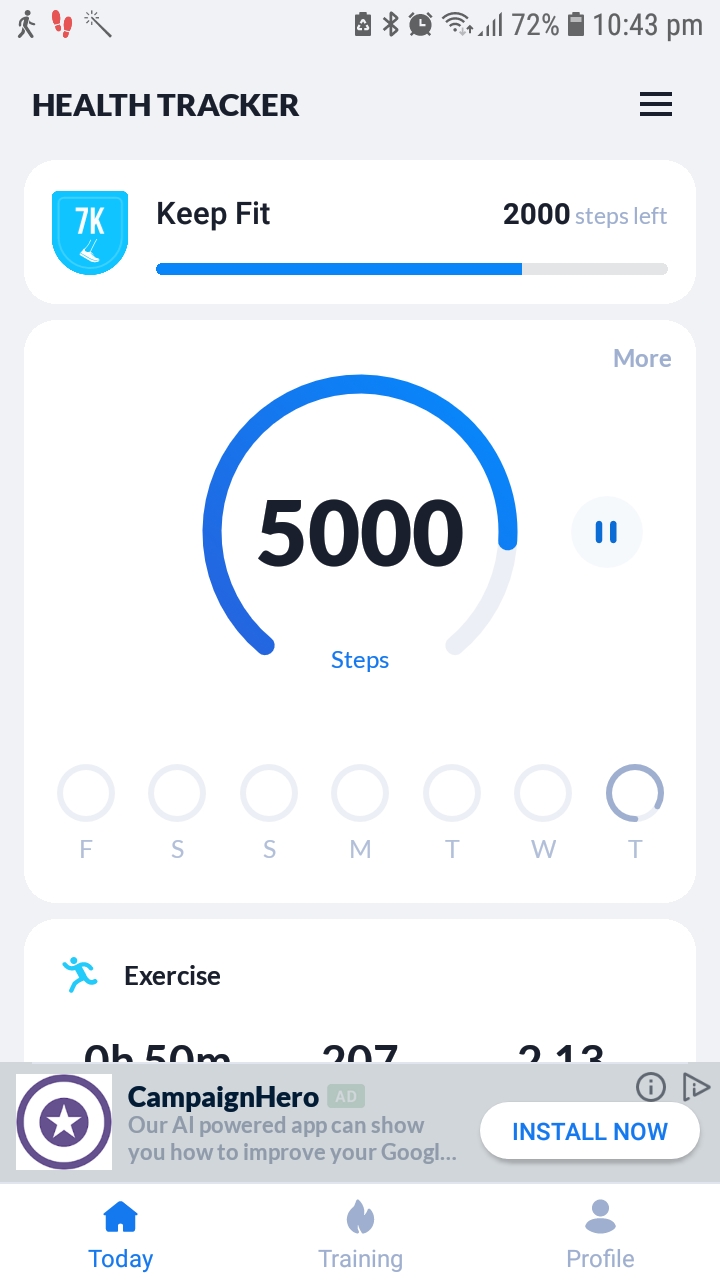Select the Monday day circle
The image size is (720, 1280).
pyautogui.click(x=360, y=793)
